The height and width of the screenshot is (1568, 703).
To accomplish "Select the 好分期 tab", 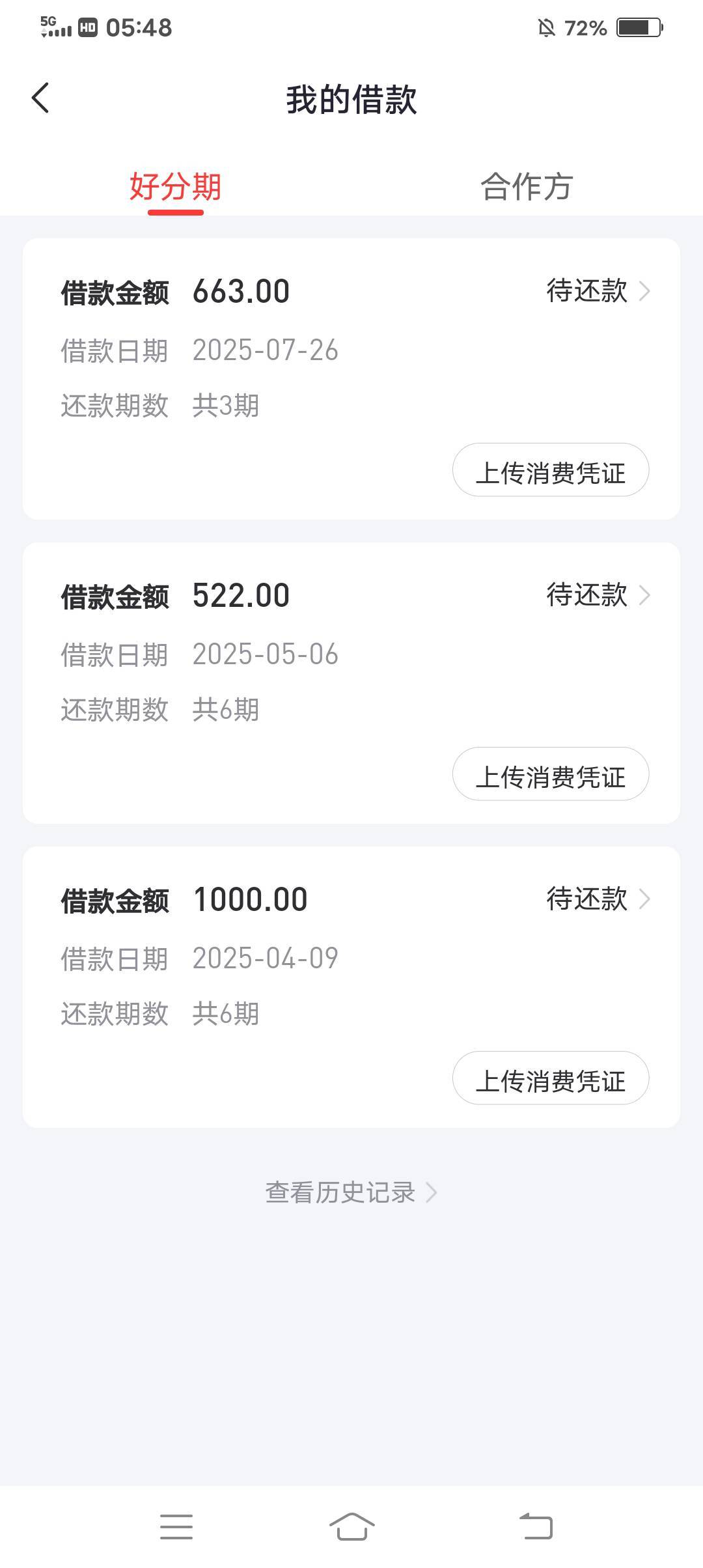I will tap(176, 187).
